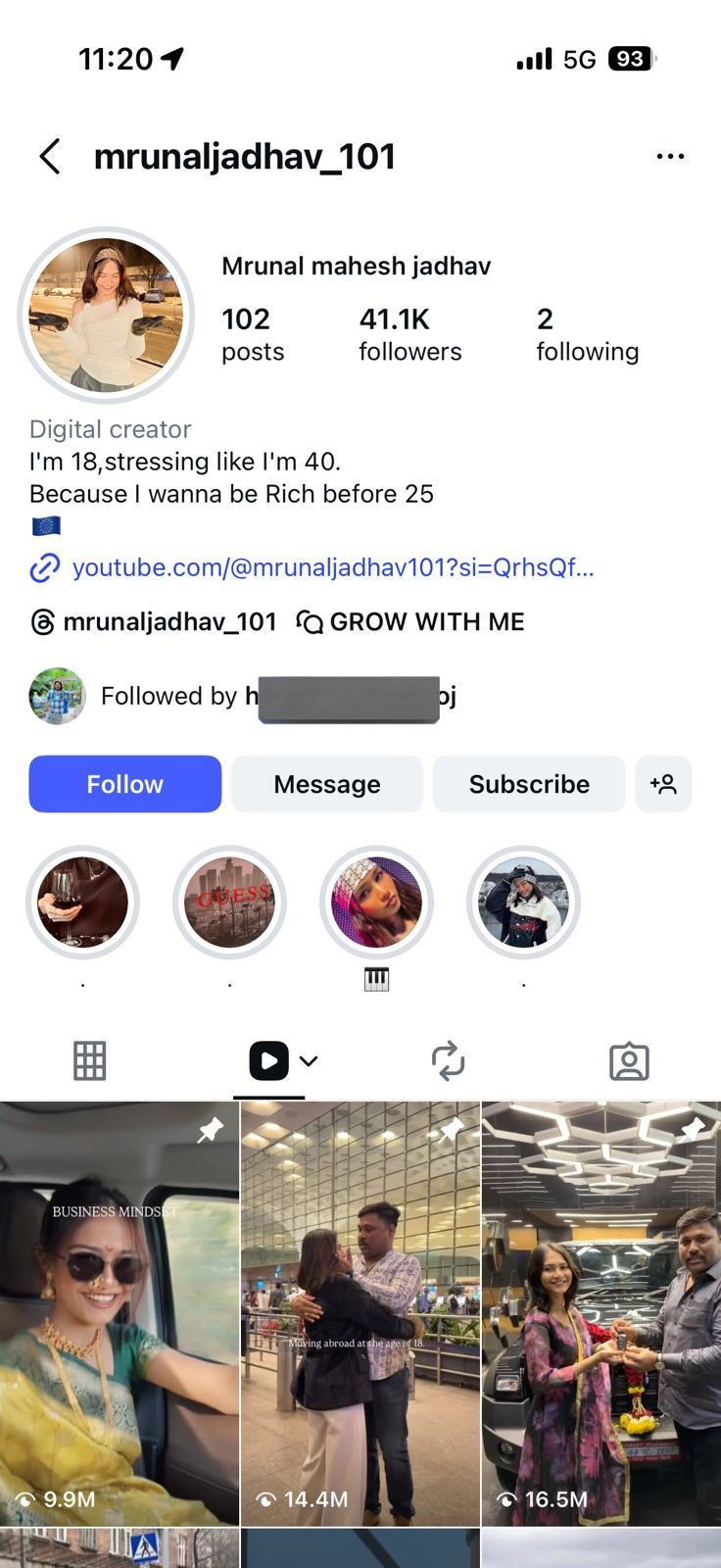Play the reel with 14.4M views
Viewport: 721px width, 1568px height.
click(360, 1313)
